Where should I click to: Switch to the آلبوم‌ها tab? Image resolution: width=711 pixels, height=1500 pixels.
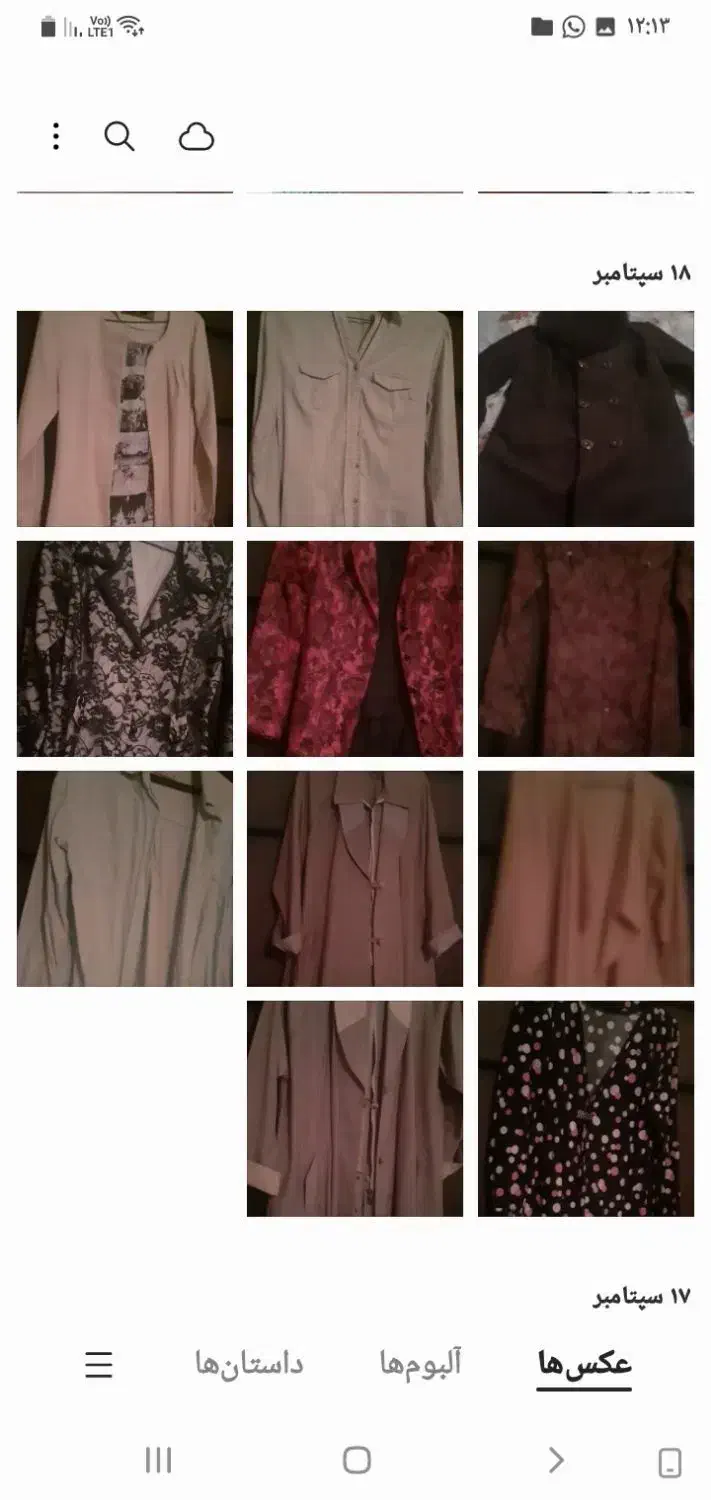point(420,1363)
